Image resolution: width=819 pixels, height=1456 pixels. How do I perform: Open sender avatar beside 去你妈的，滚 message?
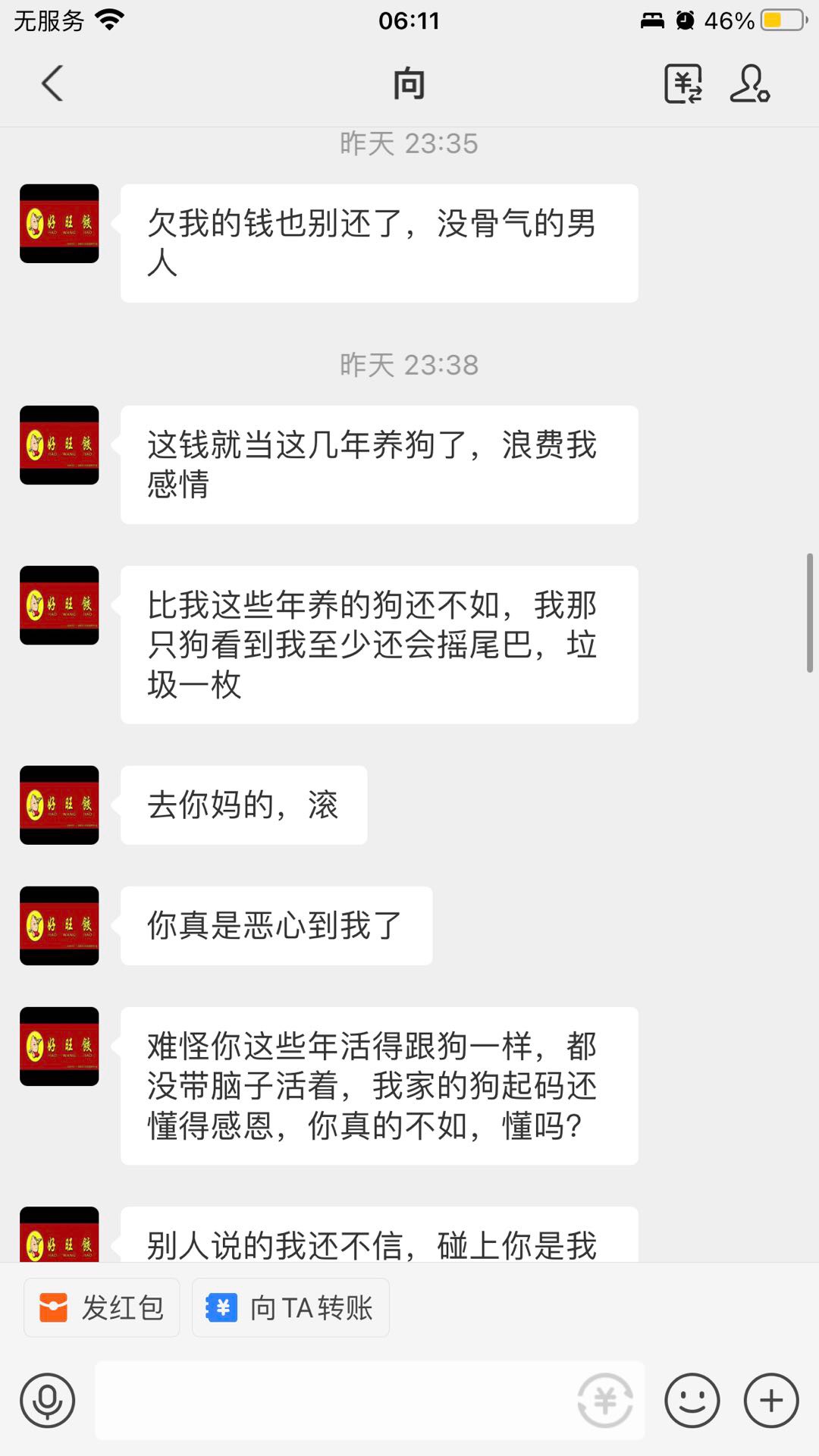coord(59,805)
